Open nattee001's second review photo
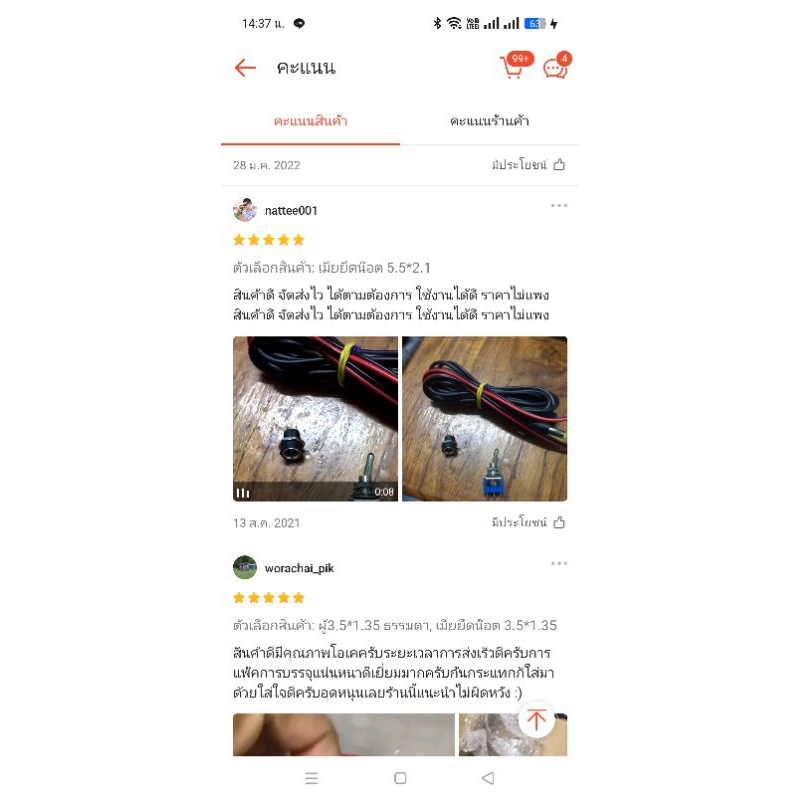The width and height of the screenshot is (800, 800). click(x=485, y=418)
